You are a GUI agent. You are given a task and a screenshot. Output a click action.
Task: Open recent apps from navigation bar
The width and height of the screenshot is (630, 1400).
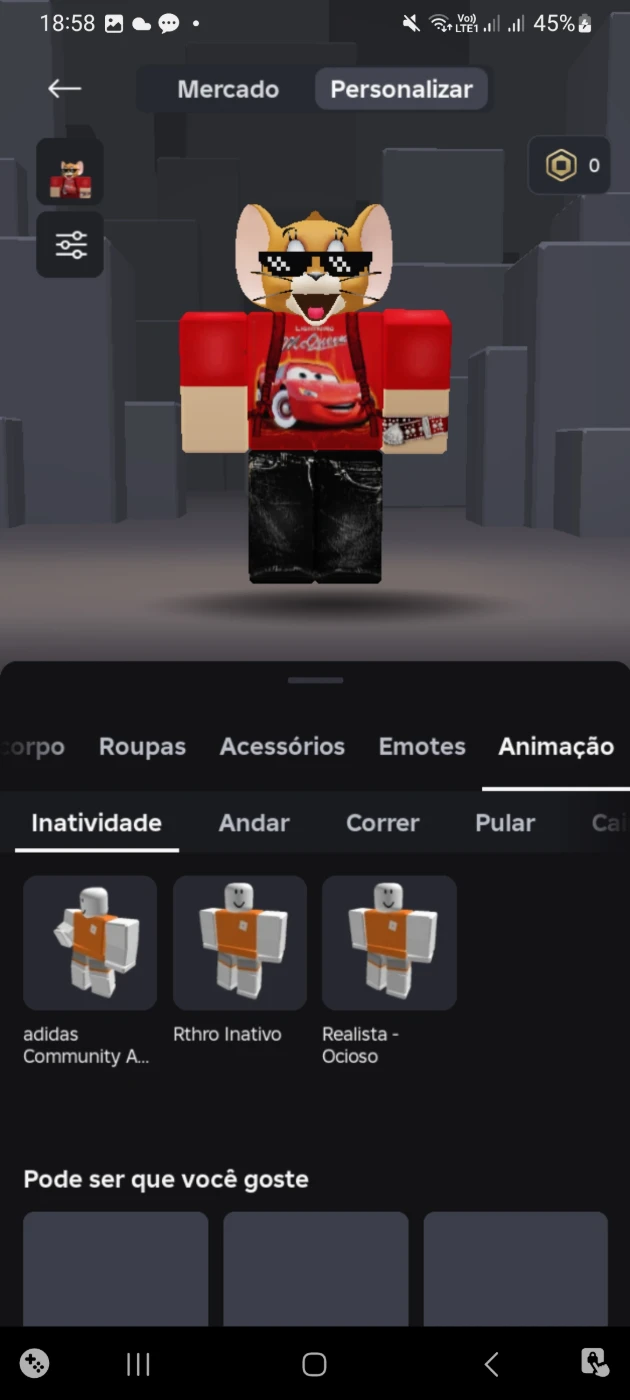[x=138, y=1364]
